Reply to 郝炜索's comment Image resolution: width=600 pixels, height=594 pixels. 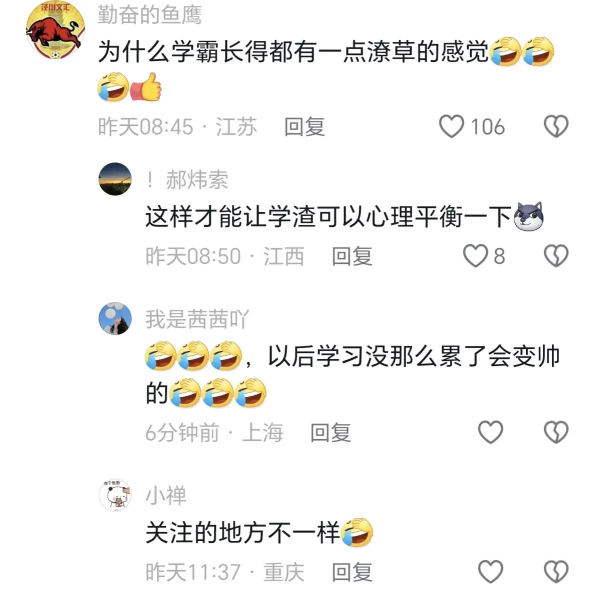click(x=352, y=256)
